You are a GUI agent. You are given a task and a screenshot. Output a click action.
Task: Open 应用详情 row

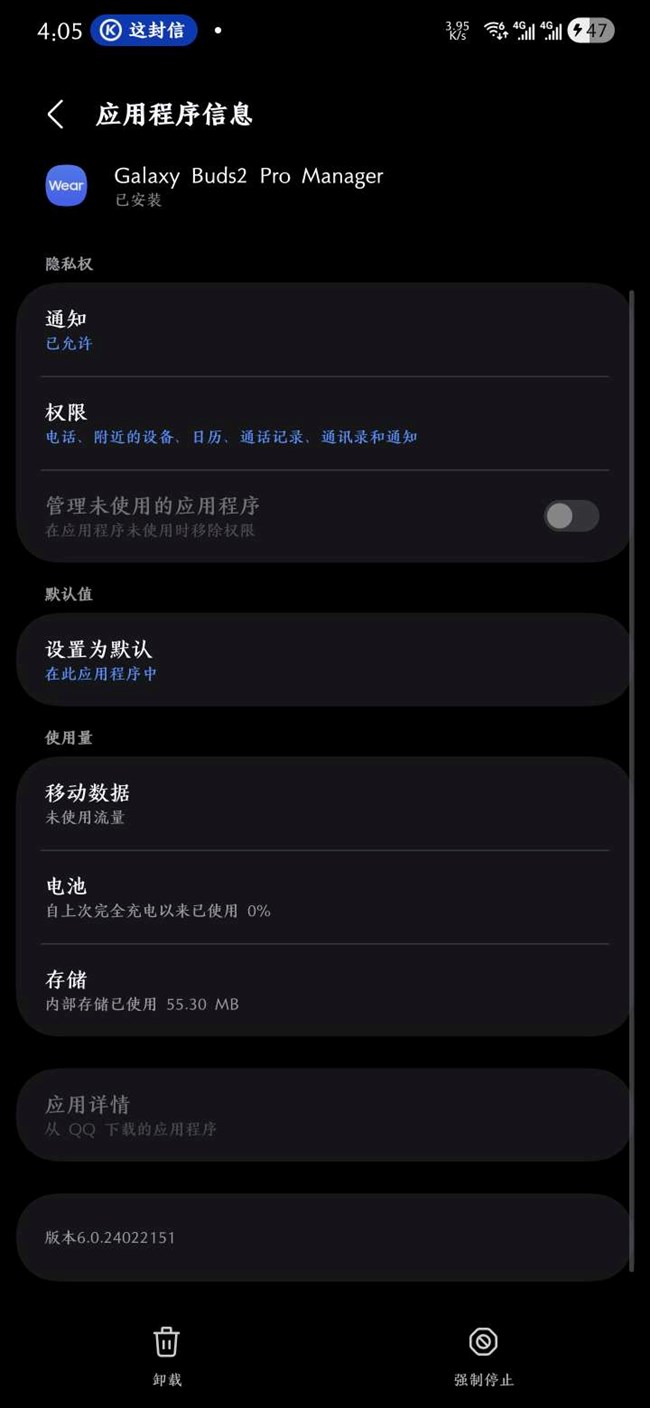(x=324, y=1115)
